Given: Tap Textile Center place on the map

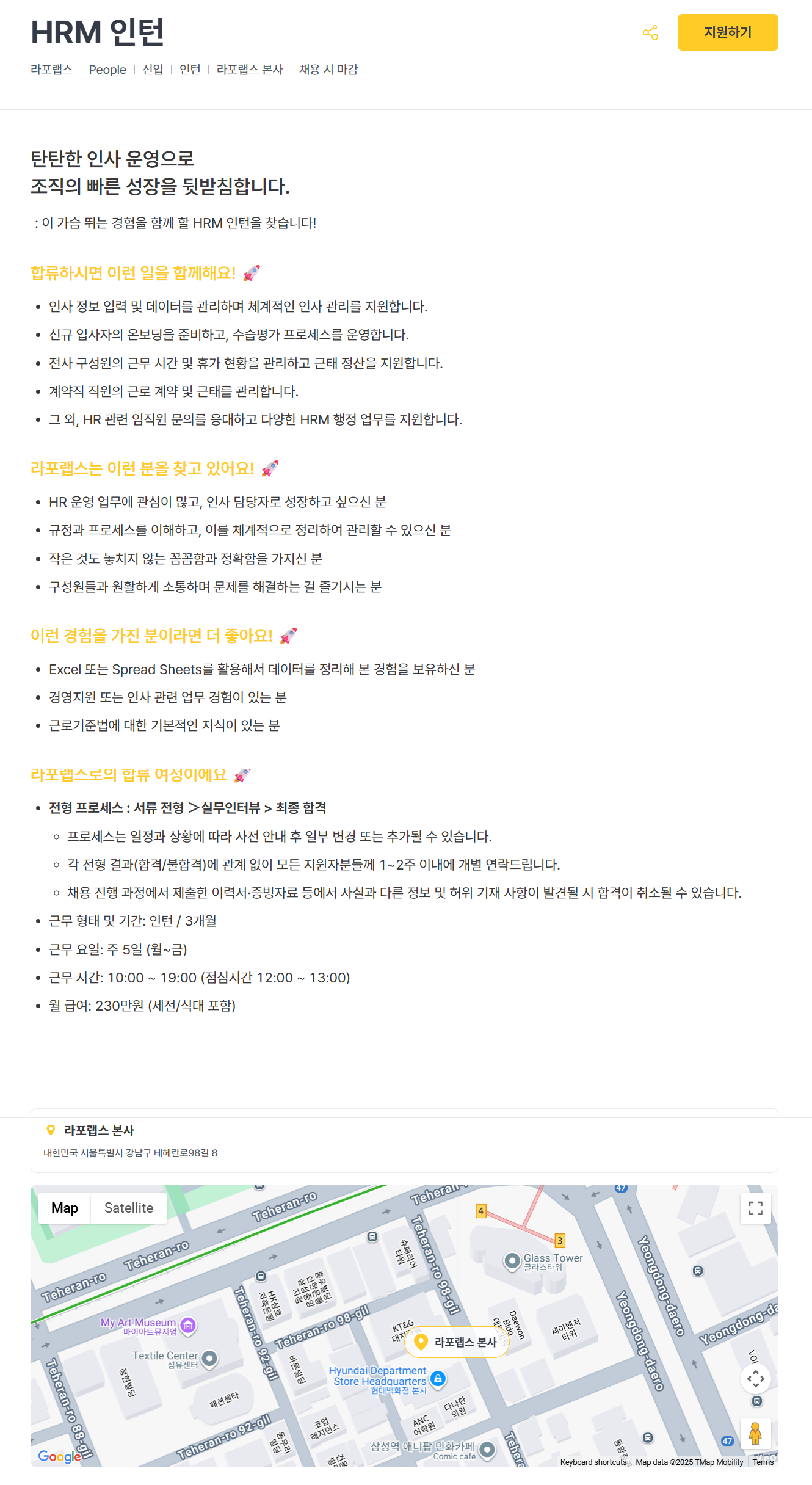Looking at the screenshot, I should pos(209,1358).
